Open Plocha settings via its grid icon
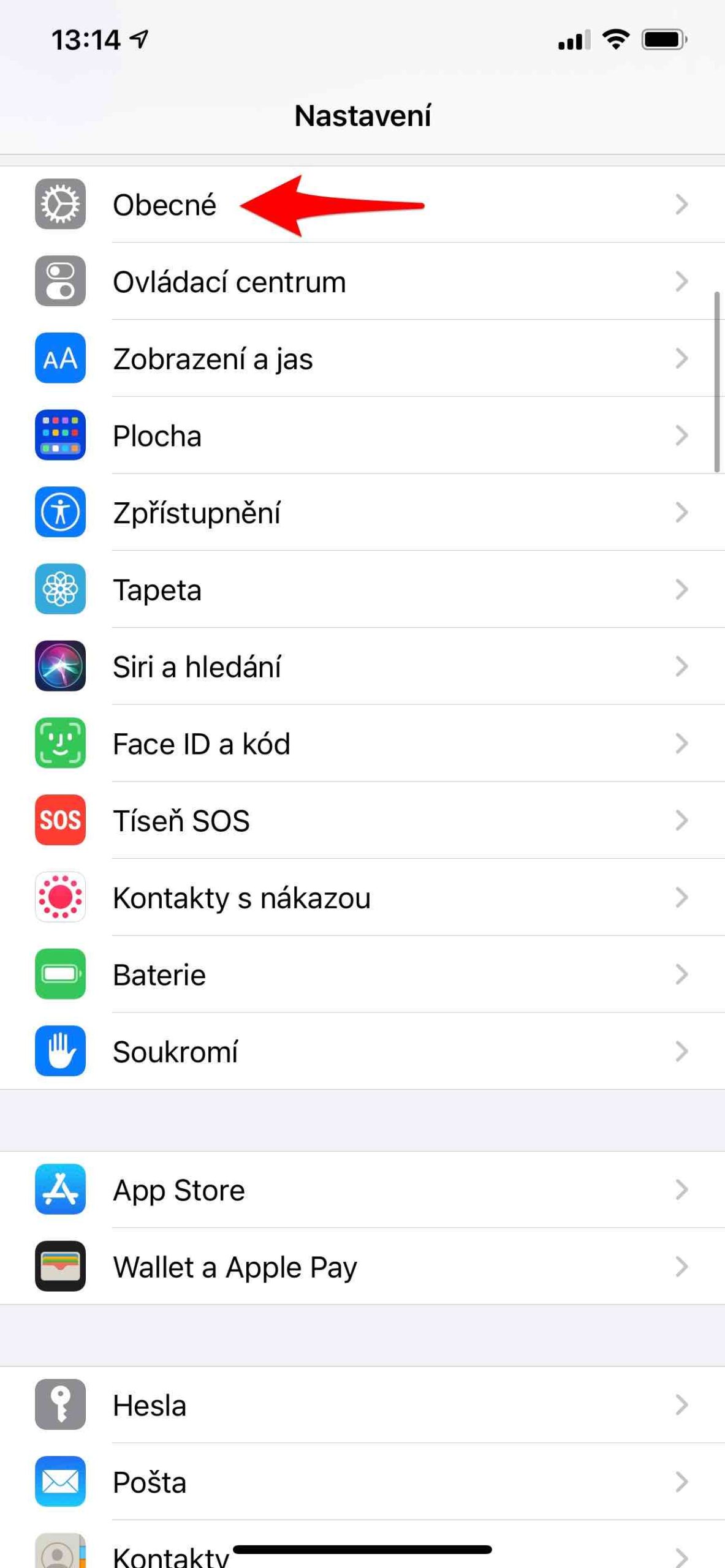 [61, 436]
